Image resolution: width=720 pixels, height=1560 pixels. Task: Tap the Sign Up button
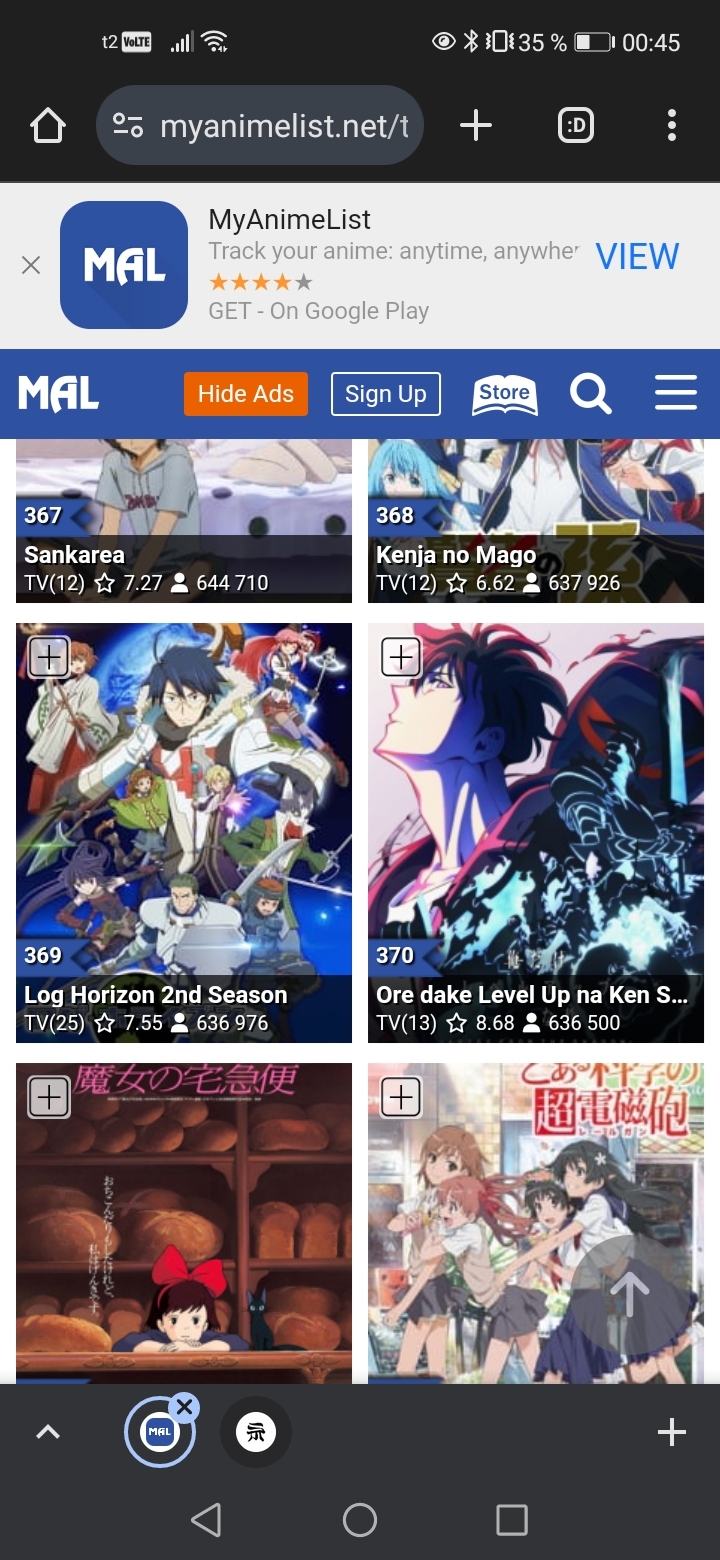click(385, 394)
